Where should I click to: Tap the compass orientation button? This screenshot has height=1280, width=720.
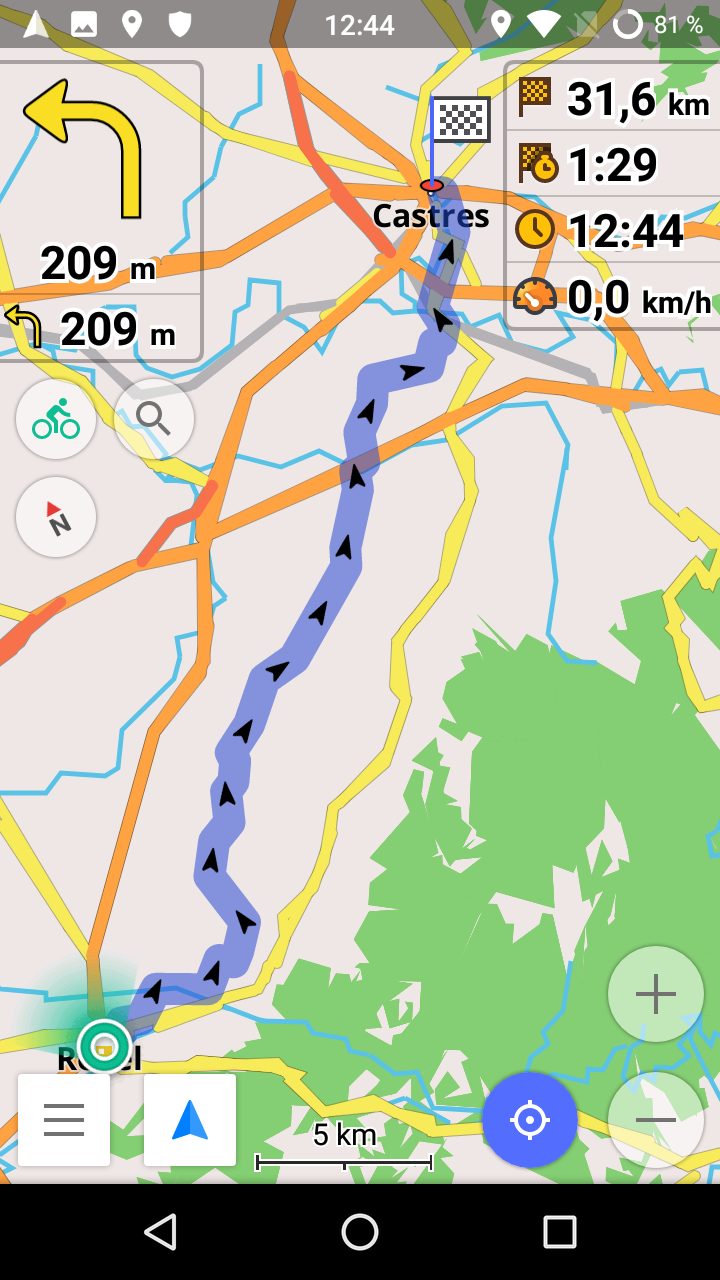tap(56, 517)
